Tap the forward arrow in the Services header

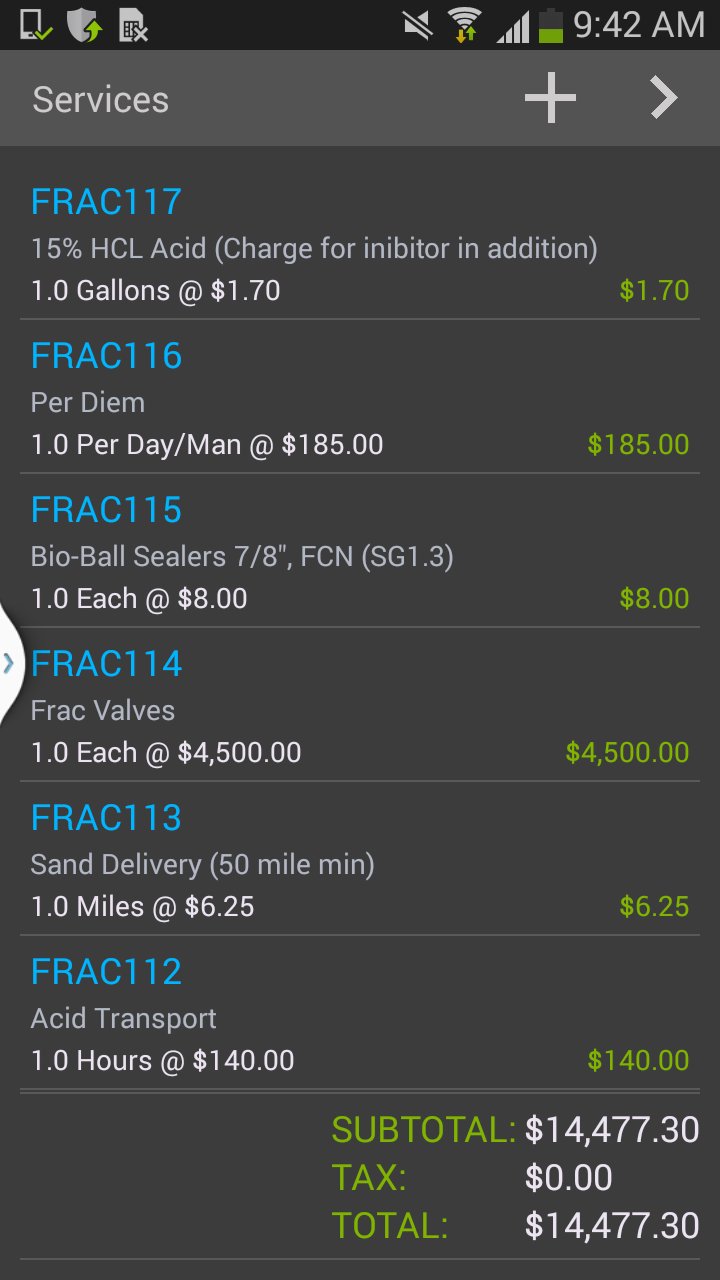pos(663,97)
